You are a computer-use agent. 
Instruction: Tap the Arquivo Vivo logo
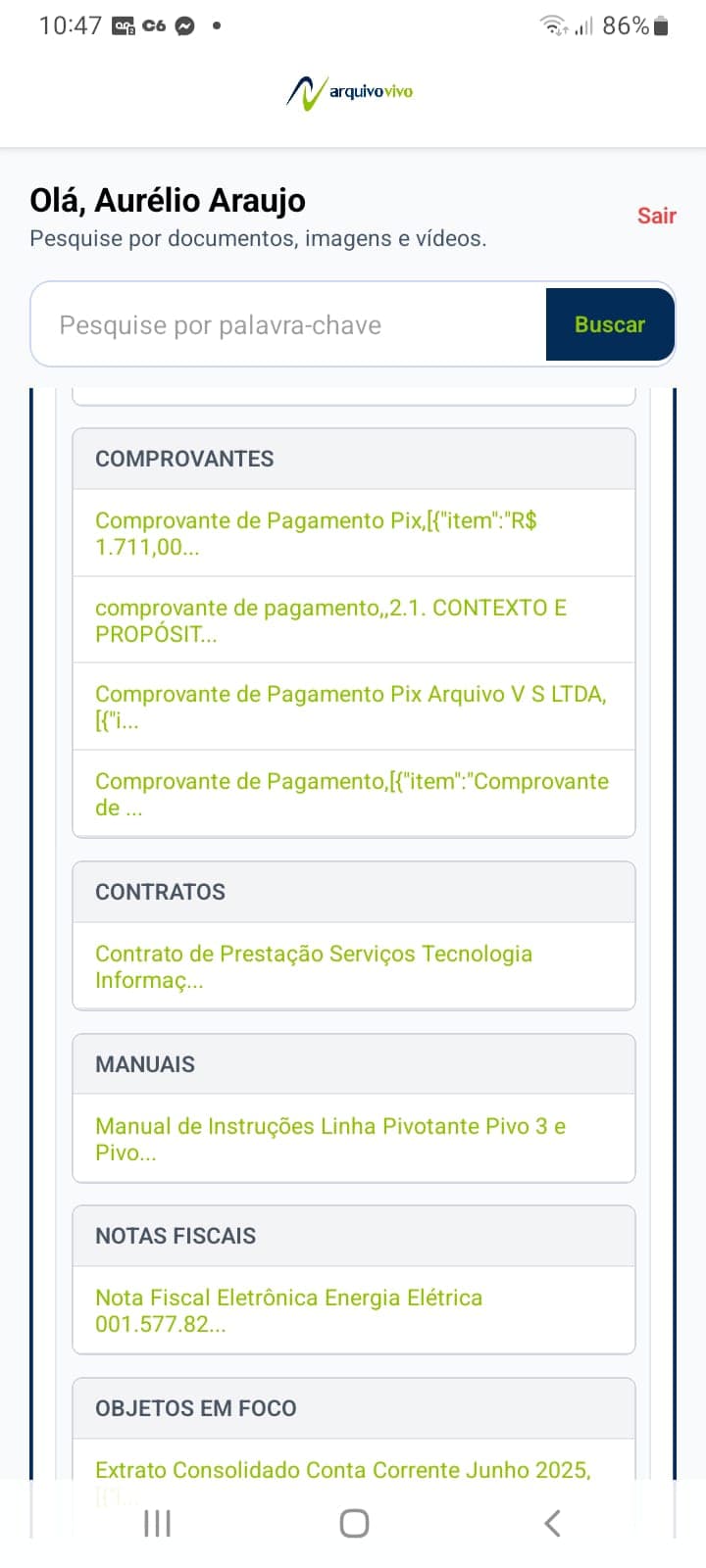pyautogui.click(x=353, y=91)
